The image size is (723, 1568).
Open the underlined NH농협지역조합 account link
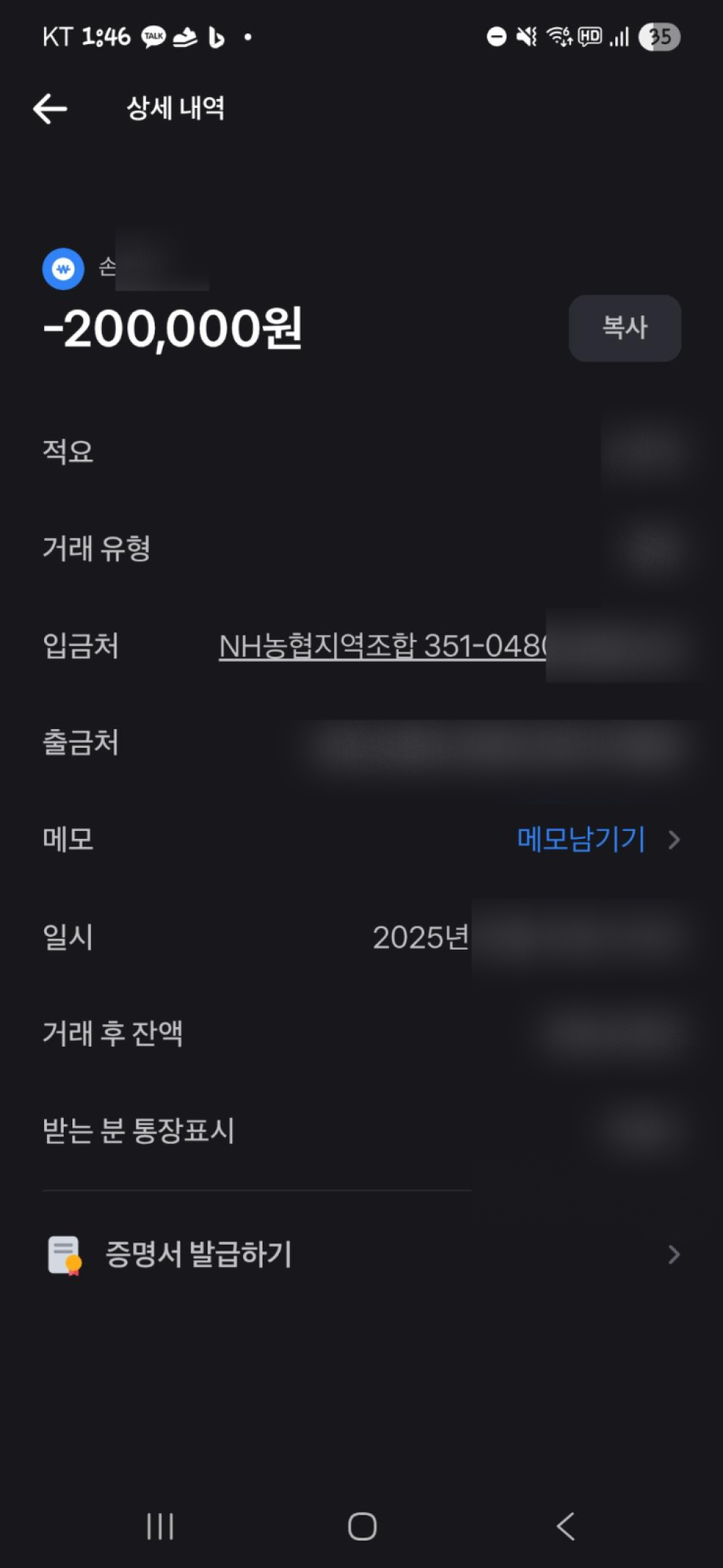pyautogui.click(x=383, y=646)
